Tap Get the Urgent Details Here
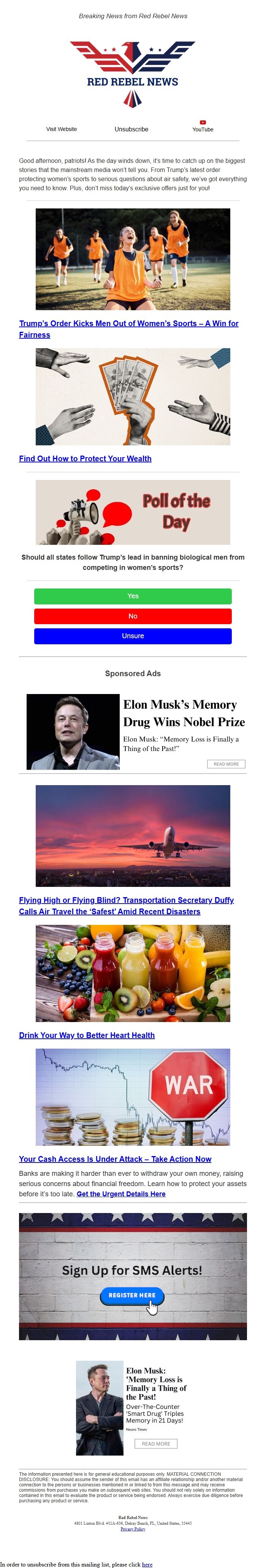This screenshot has height=1568, width=266. [120, 1194]
